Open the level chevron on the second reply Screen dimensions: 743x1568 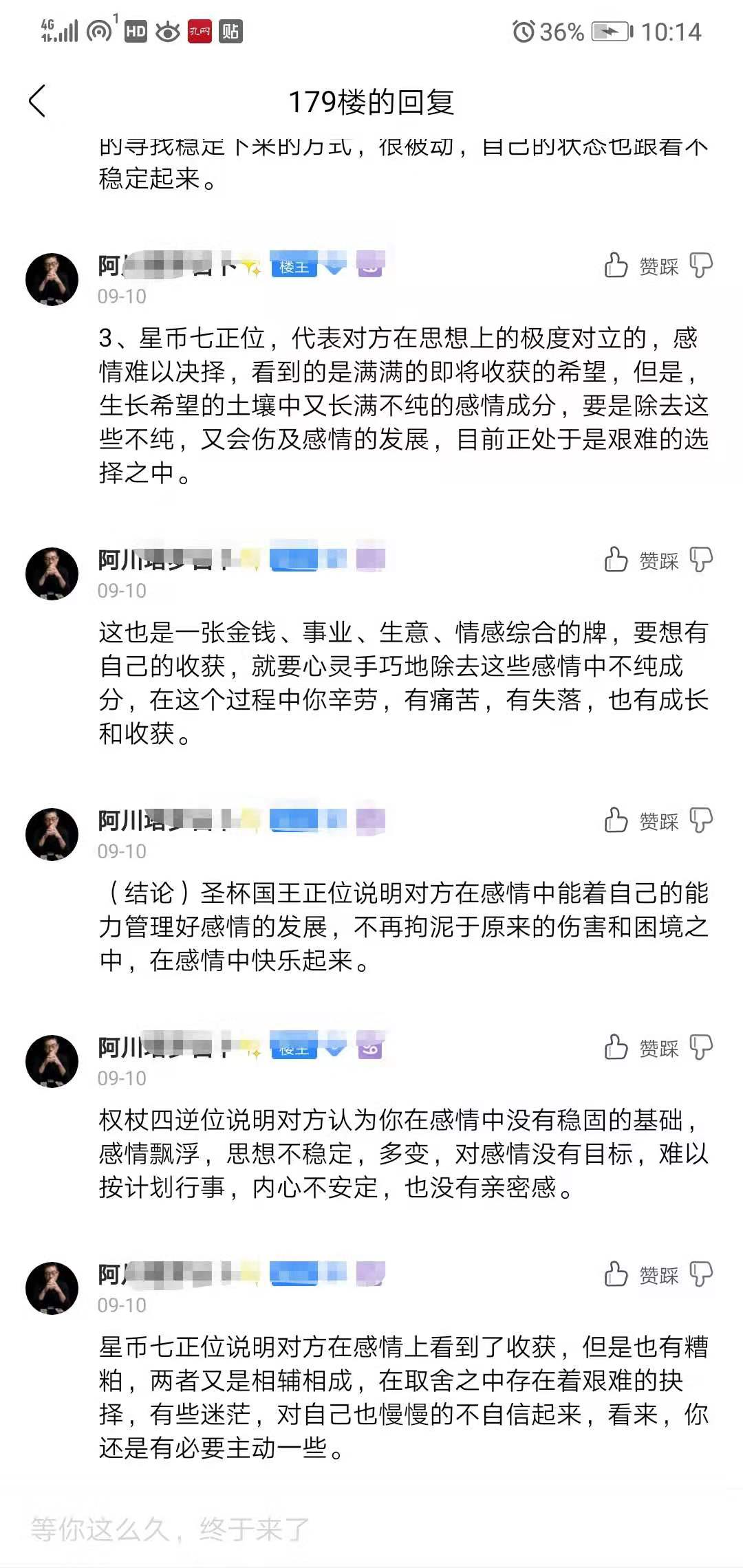point(335,558)
